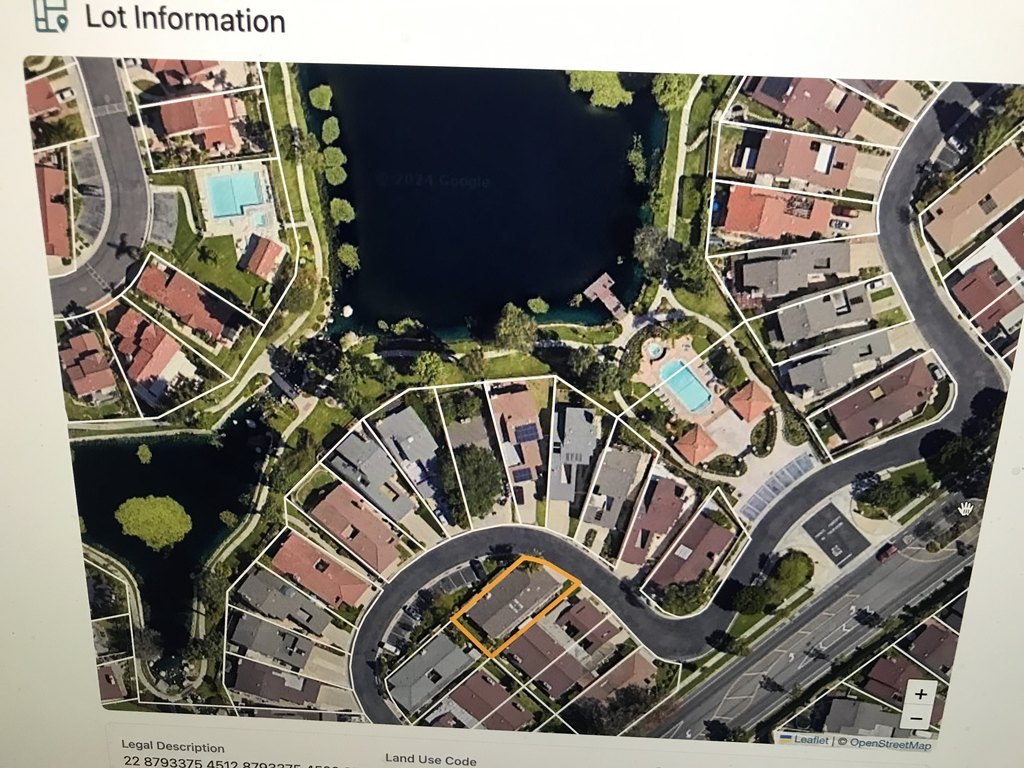Open the OpenStreetMap attribution link

(x=890, y=743)
